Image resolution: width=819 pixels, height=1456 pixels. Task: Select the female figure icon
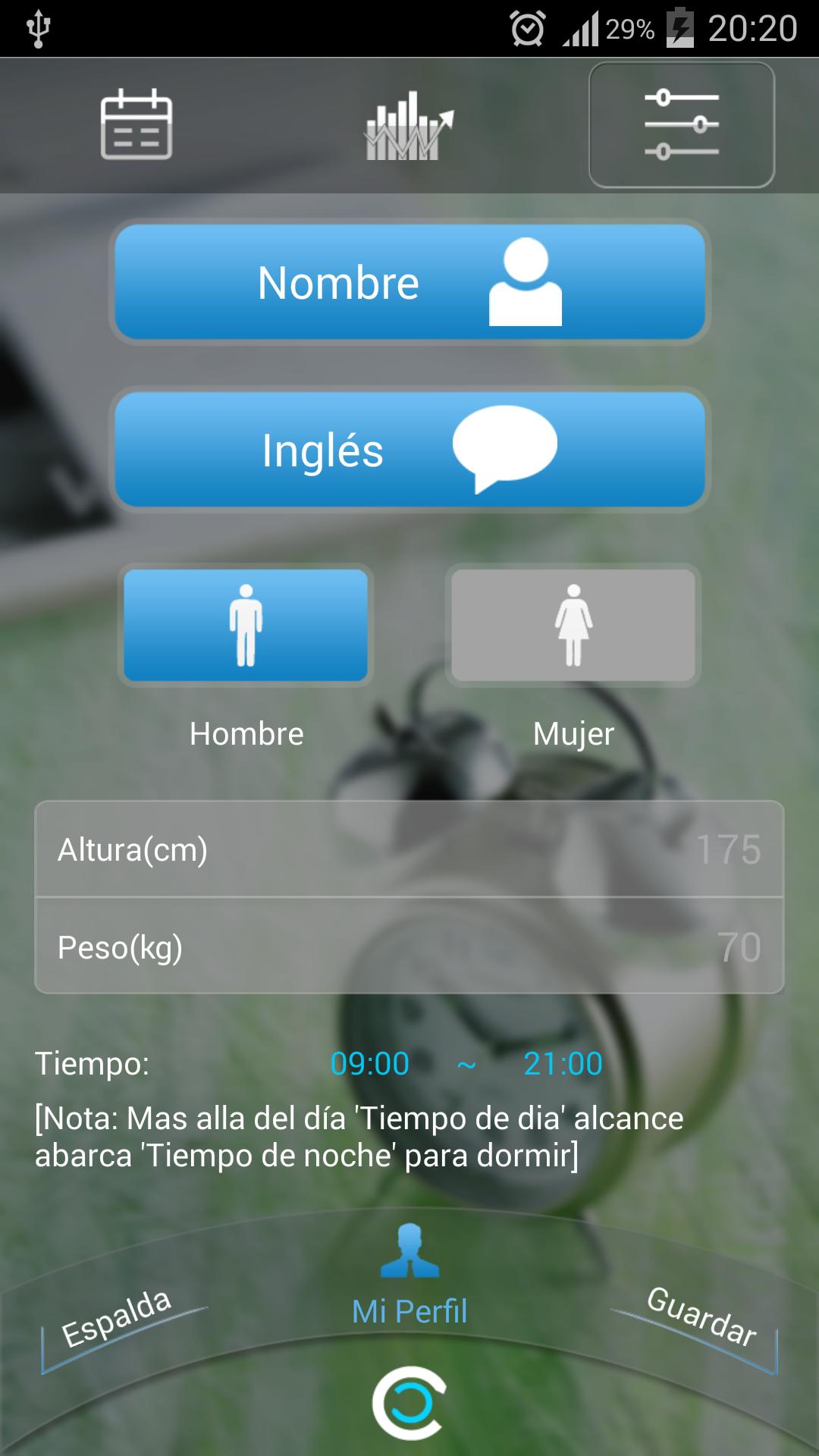click(573, 624)
